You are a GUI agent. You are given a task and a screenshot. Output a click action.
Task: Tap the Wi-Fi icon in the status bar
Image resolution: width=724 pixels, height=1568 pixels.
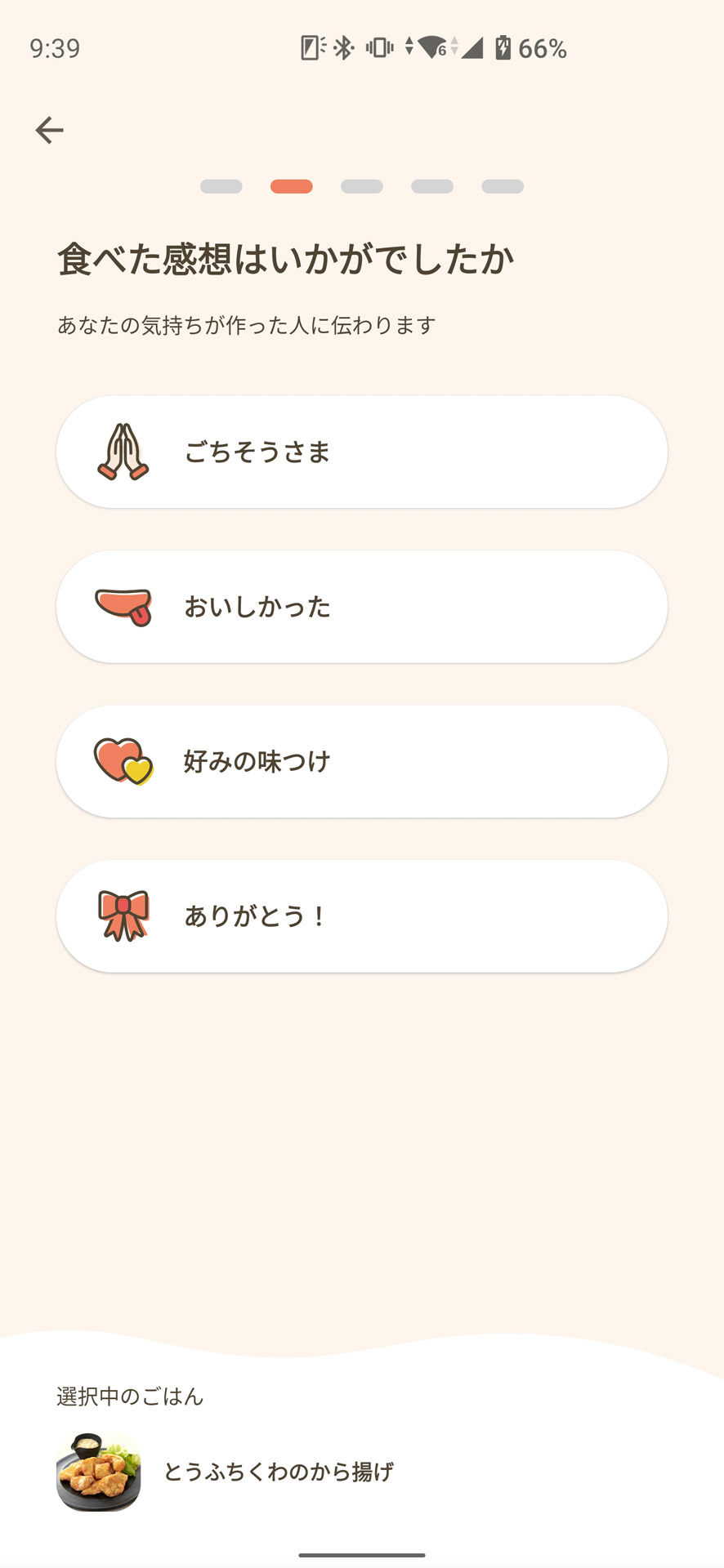pyautogui.click(x=433, y=49)
